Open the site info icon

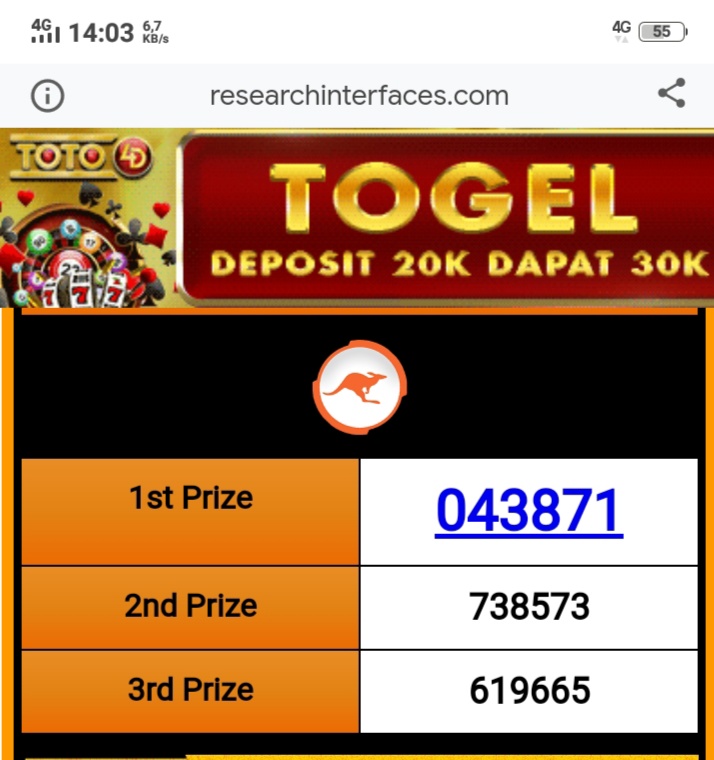tap(48, 96)
